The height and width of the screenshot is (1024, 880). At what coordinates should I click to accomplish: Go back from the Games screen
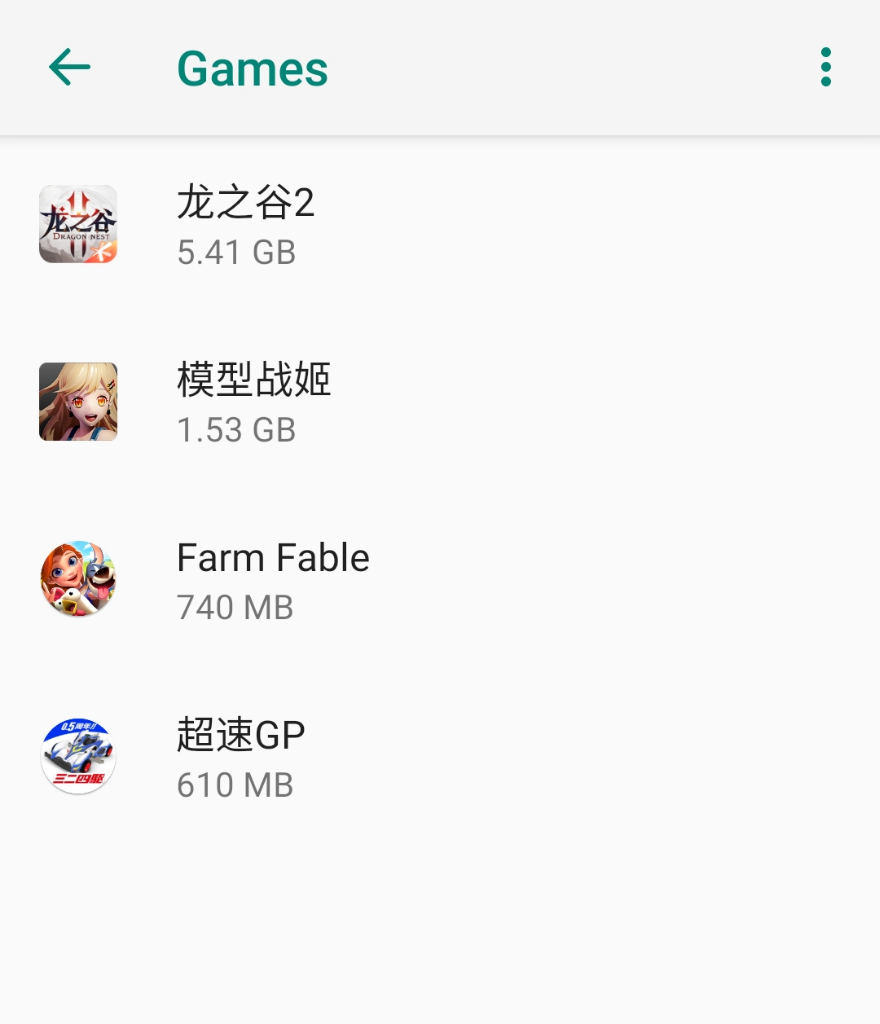[x=70, y=68]
